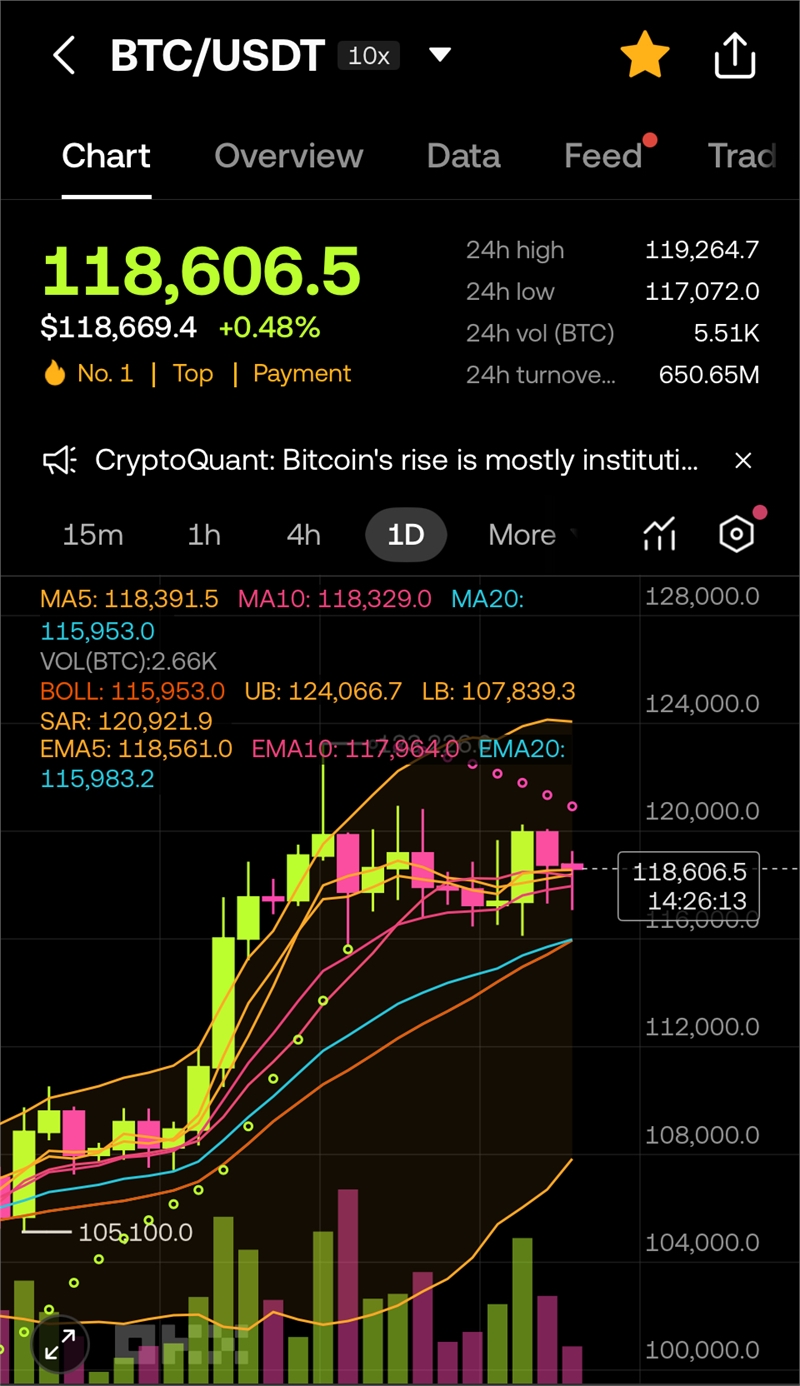Image resolution: width=800 pixels, height=1386 pixels.
Task: Open the Payment category tag
Action: click(x=301, y=374)
